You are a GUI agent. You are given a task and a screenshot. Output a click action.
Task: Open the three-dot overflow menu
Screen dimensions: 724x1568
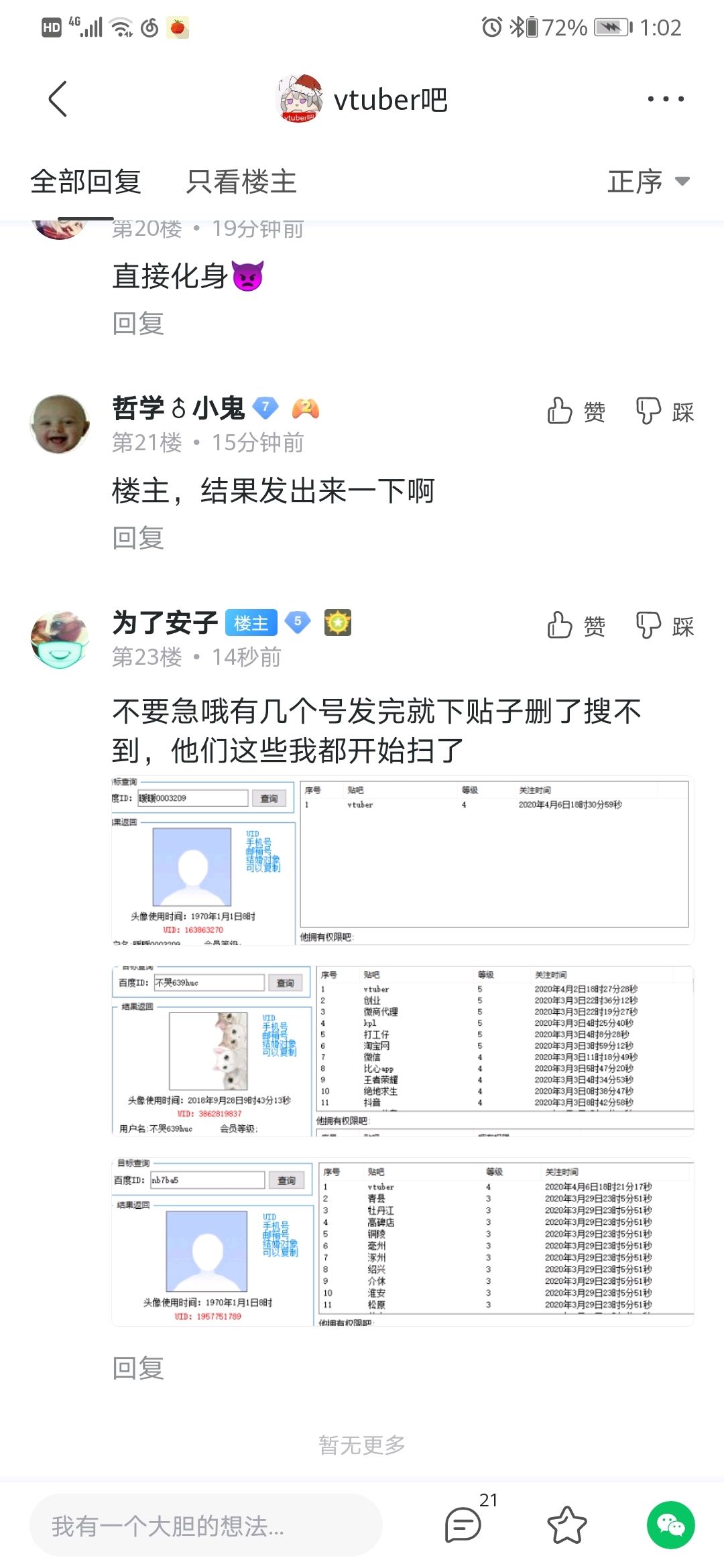coord(665,99)
